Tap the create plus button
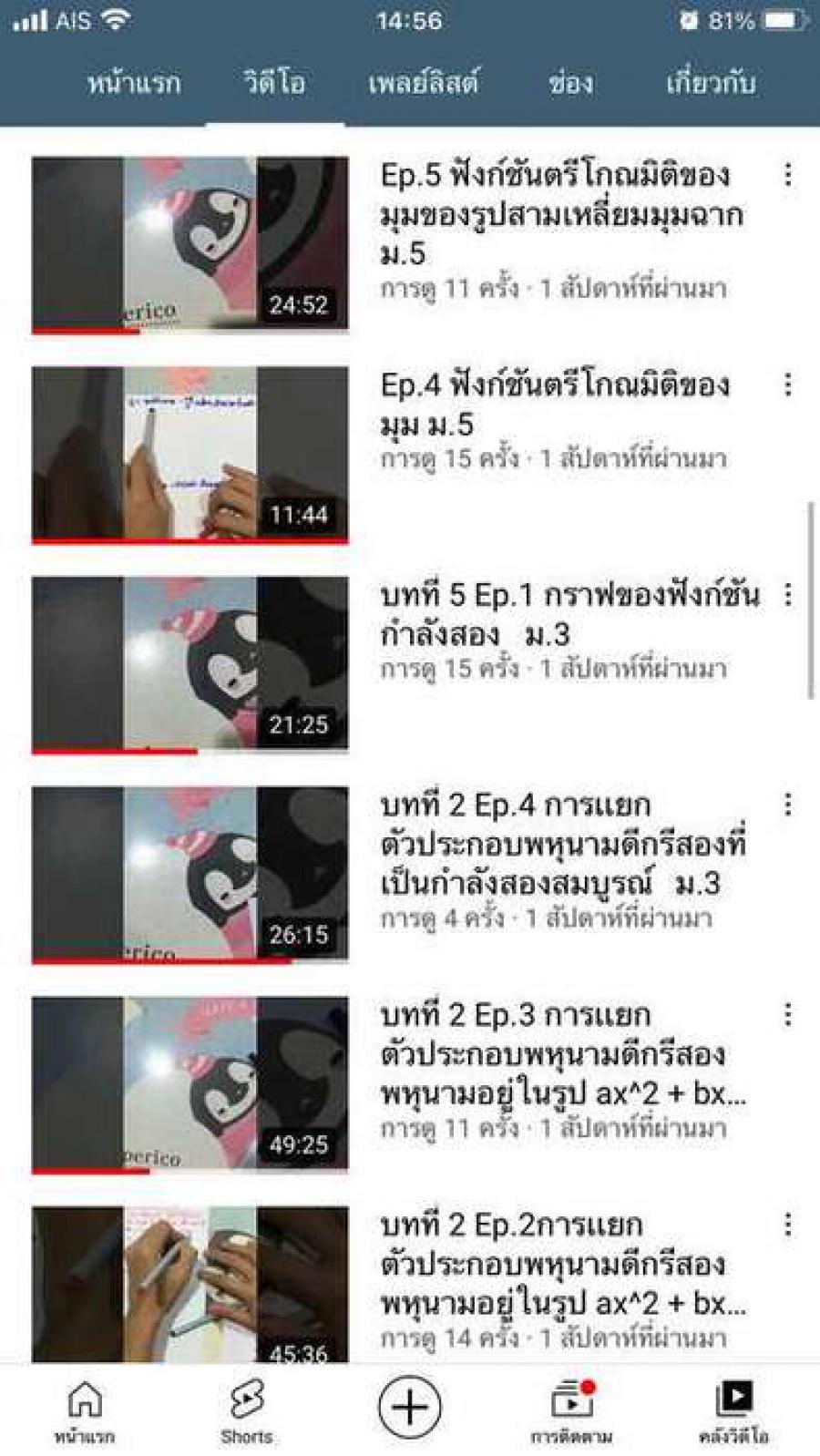This screenshot has width=820, height=1456. 410,1407
